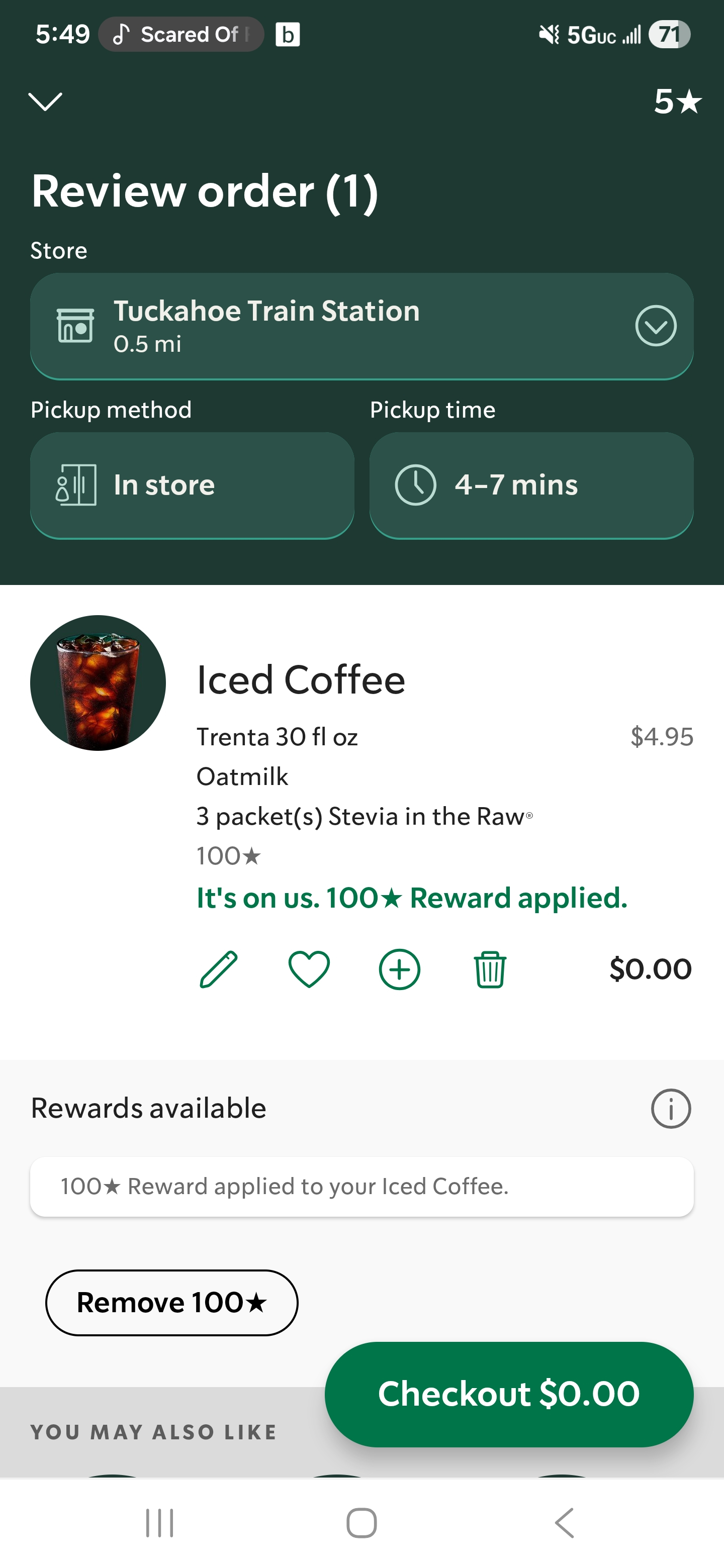Remove the 100★ reward
This screenshot has width=724, height=1568.
172,1303
